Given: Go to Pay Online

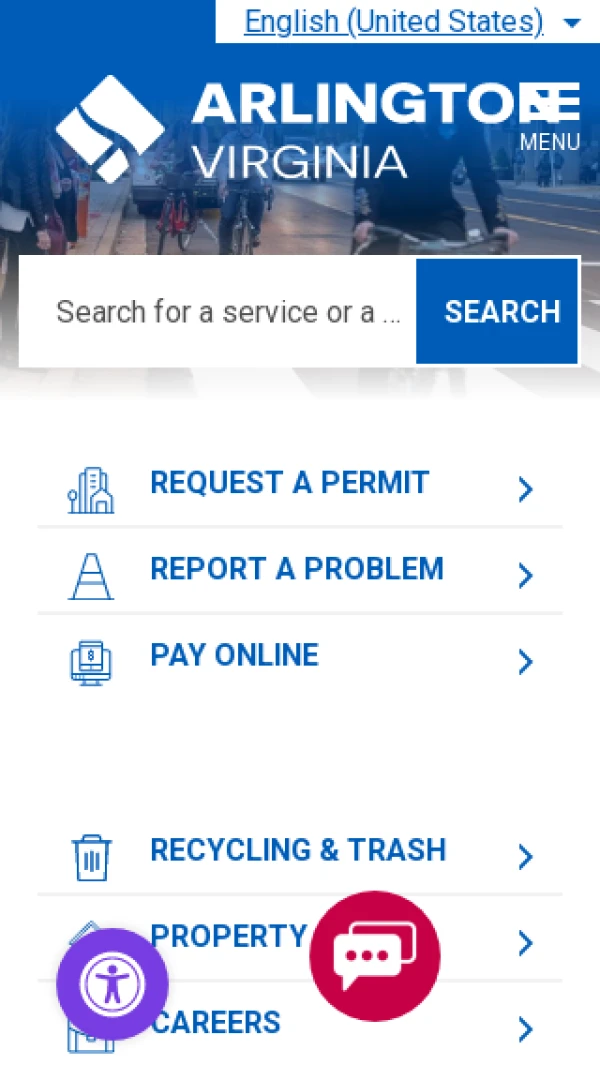Looking at the screenshot, I should click(x=300, y=656).
